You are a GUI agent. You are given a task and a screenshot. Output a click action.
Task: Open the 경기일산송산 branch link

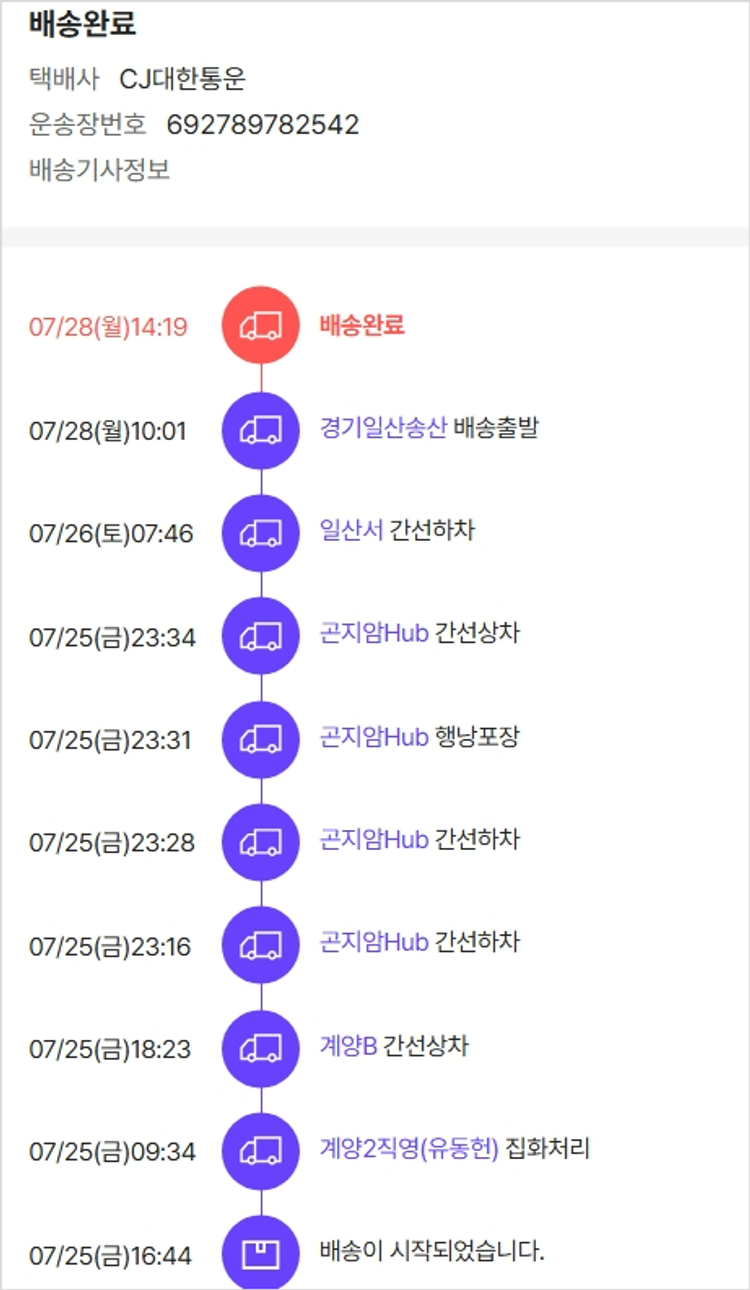point(383,429)
